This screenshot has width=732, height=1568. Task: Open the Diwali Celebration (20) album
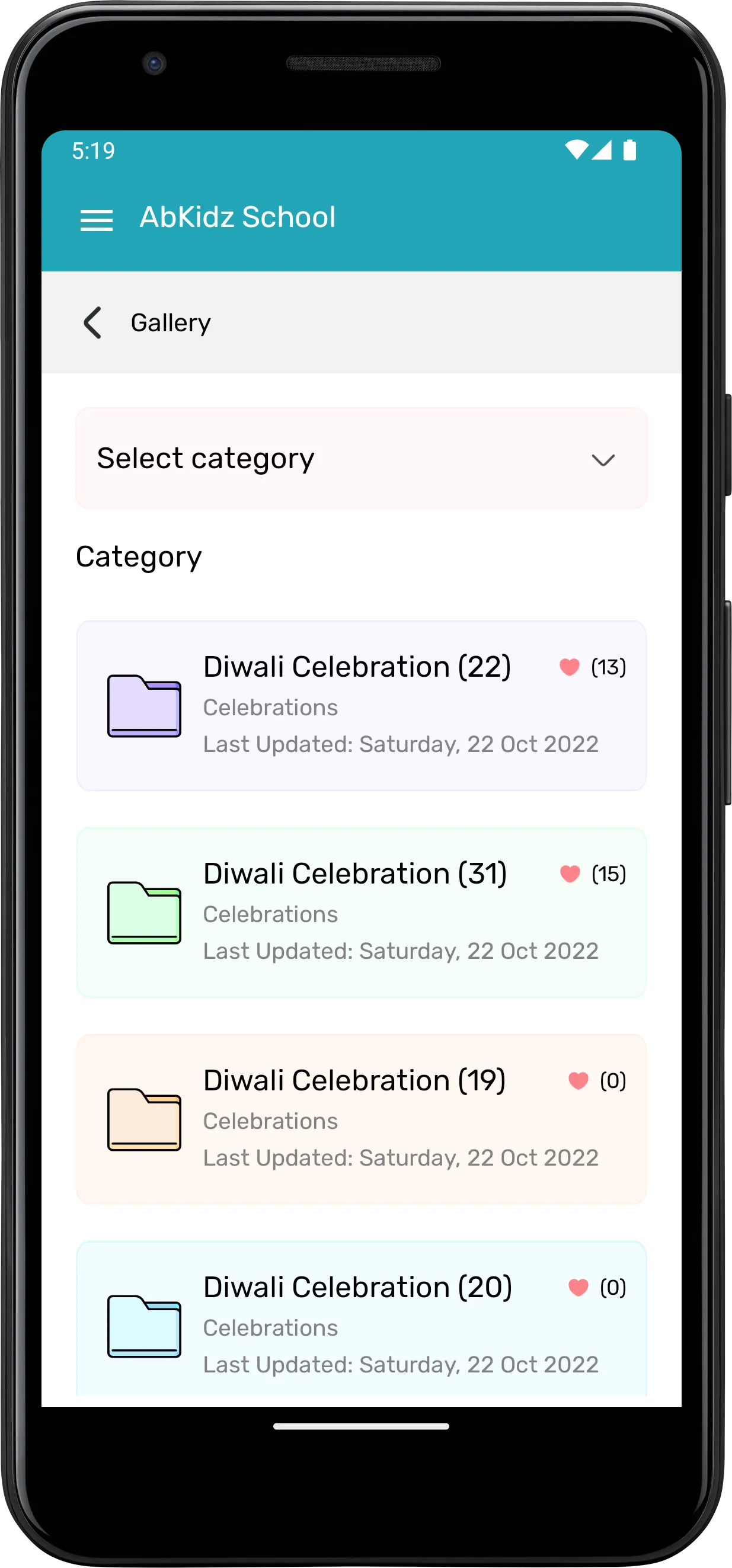pyautogui.click(x=357, y=1287)
